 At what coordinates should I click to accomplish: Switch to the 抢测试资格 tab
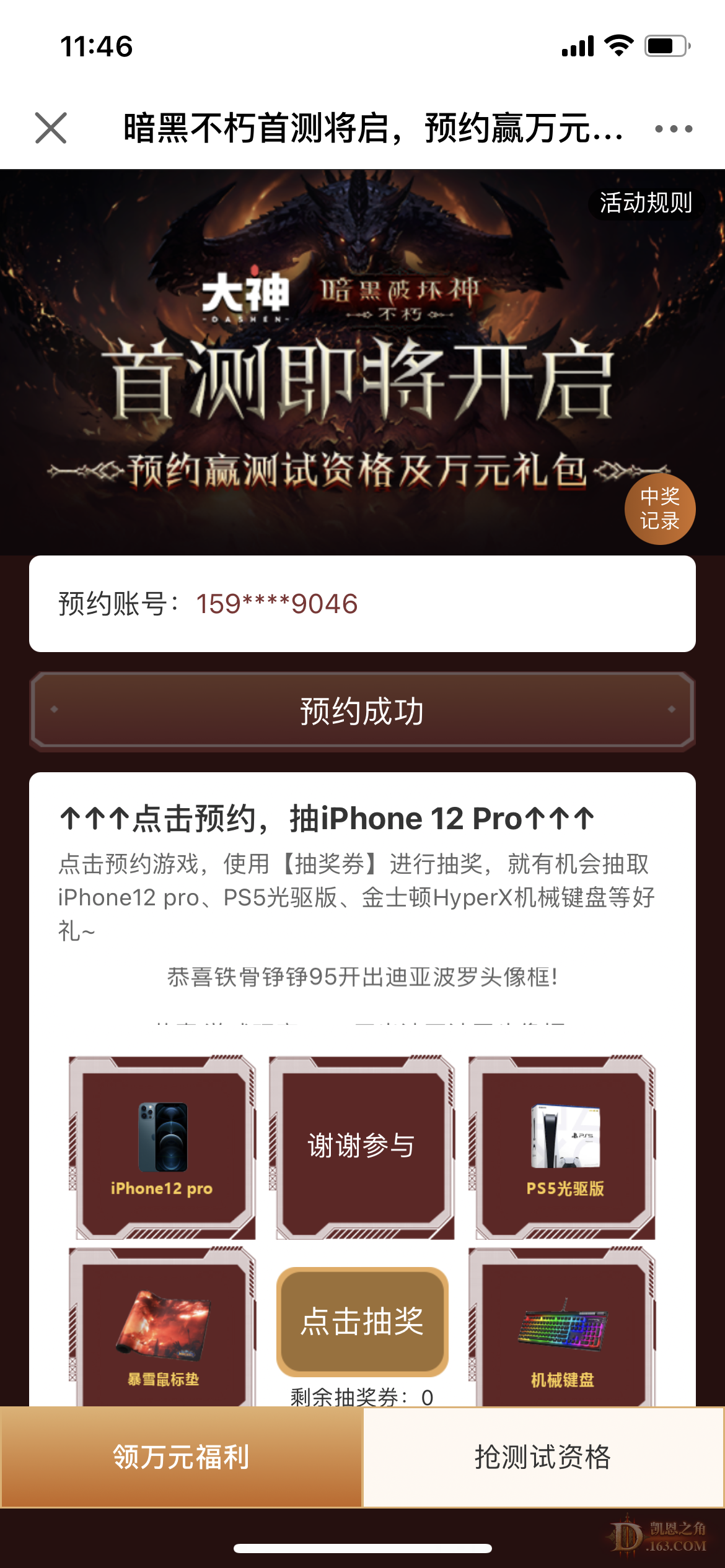[x=543, y=1457]
